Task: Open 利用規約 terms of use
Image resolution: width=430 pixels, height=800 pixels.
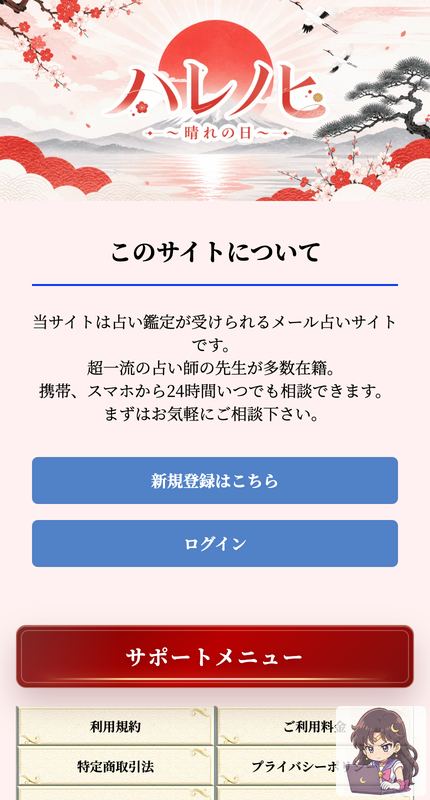Action: point(115,726)
